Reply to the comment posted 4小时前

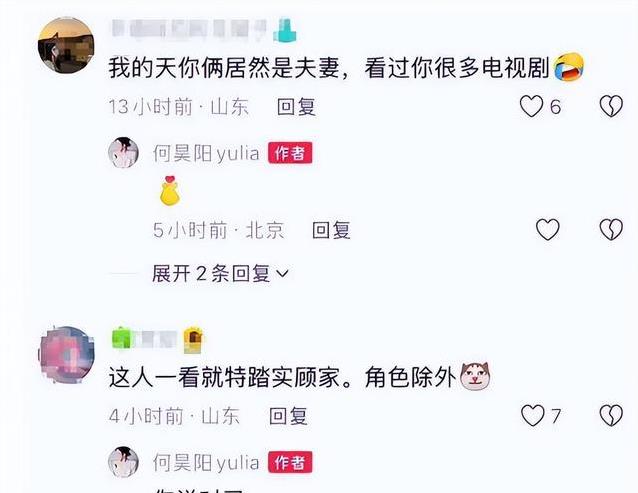(x=288, y=416)
